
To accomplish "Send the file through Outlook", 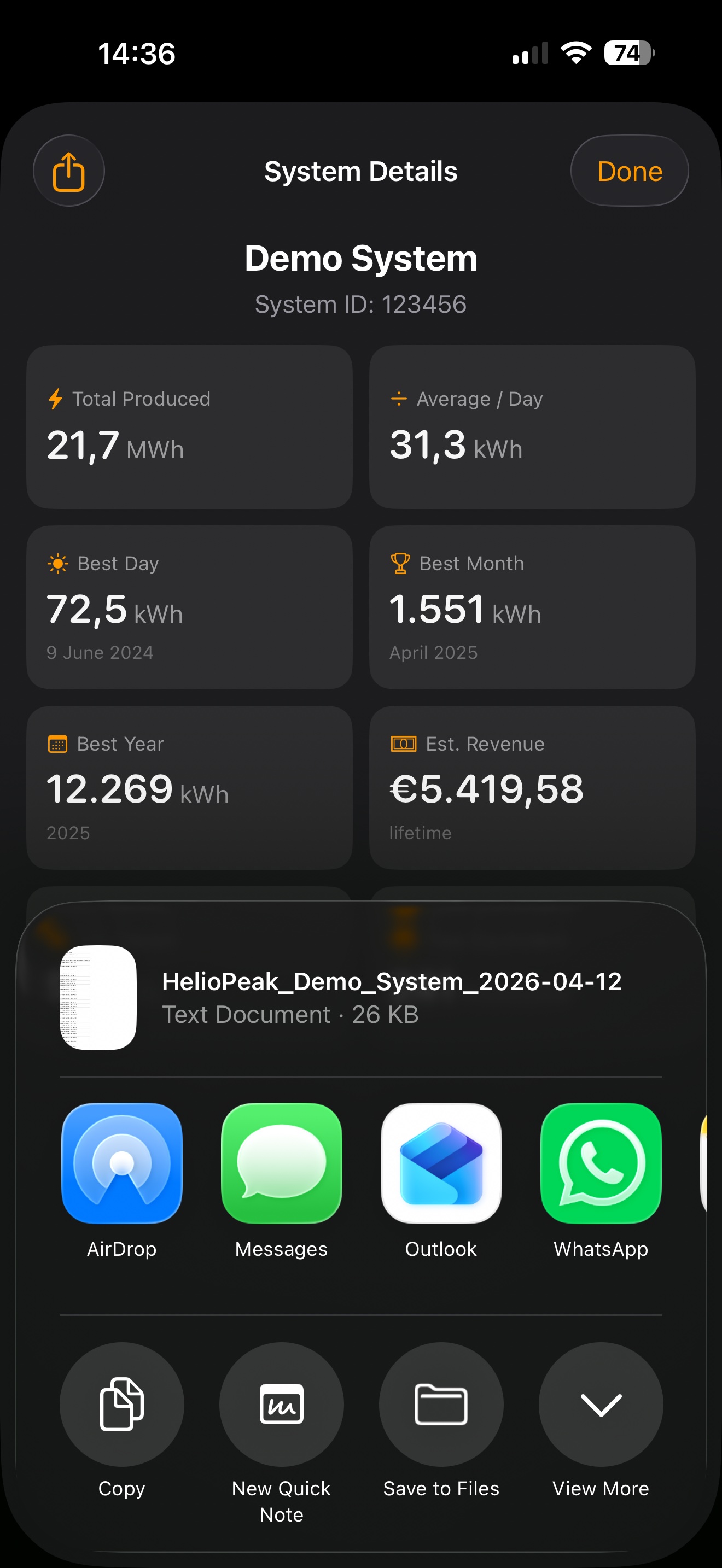I will [441, 1164].
